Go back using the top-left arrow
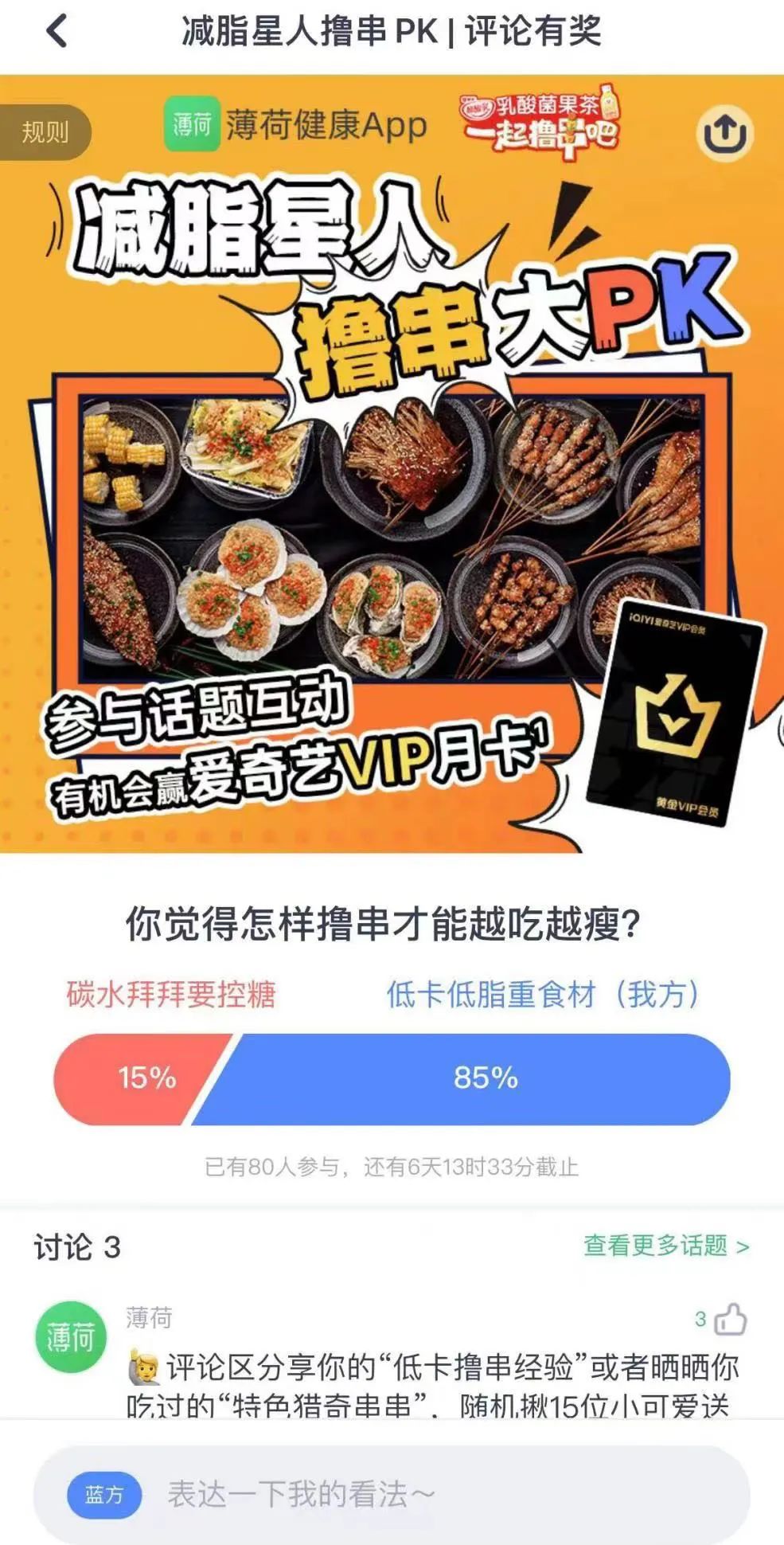The image size is (784, 1545). coord(57,33)
